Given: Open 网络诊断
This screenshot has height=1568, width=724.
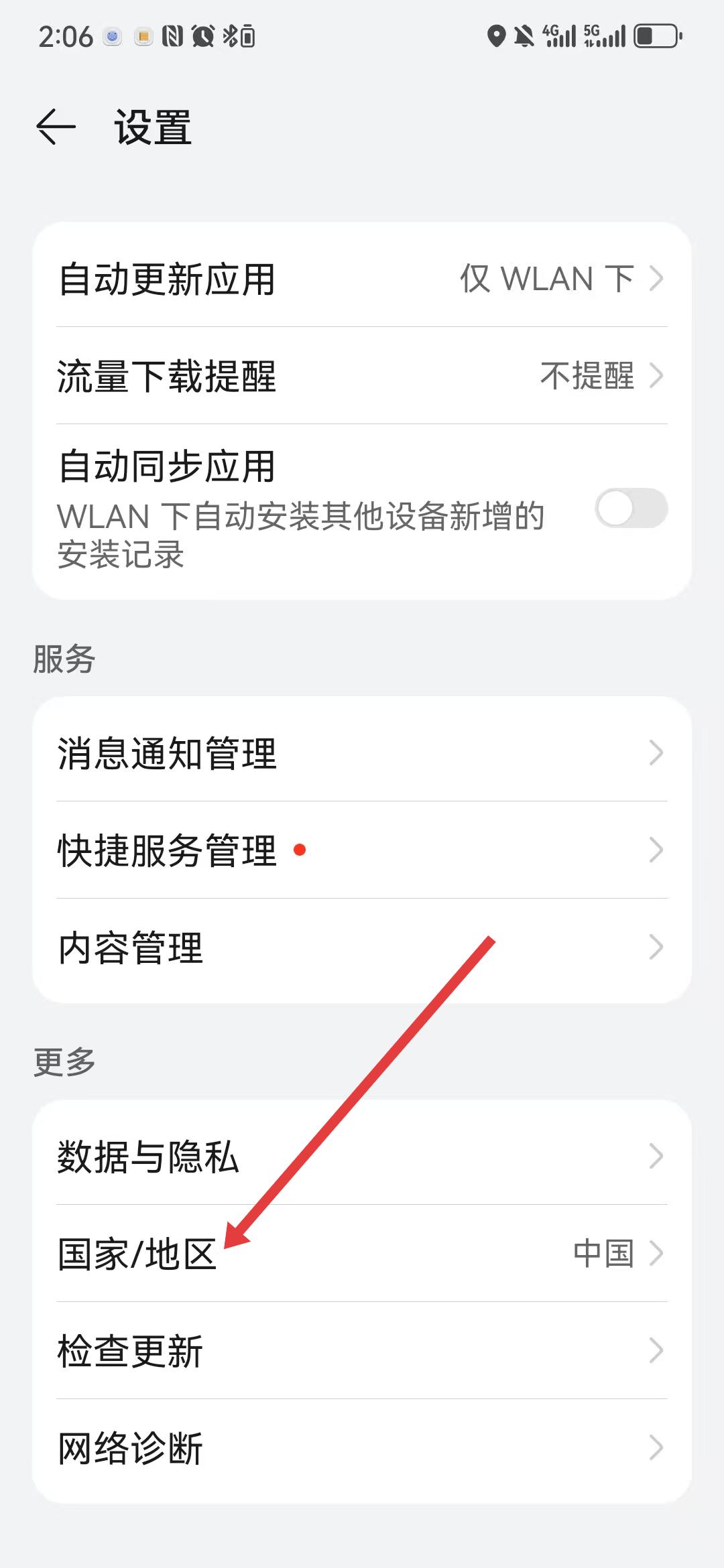Looking at the screenshot, I should coord(362,1448).
